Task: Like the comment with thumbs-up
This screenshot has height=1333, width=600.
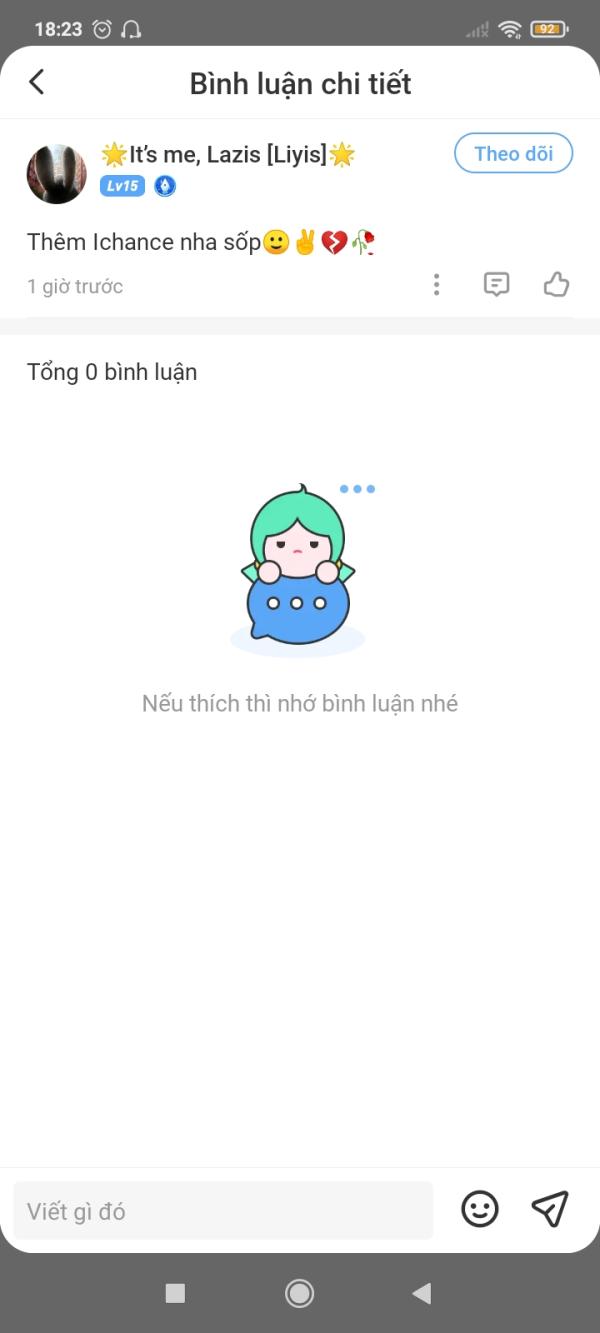Action: point(556,285)
